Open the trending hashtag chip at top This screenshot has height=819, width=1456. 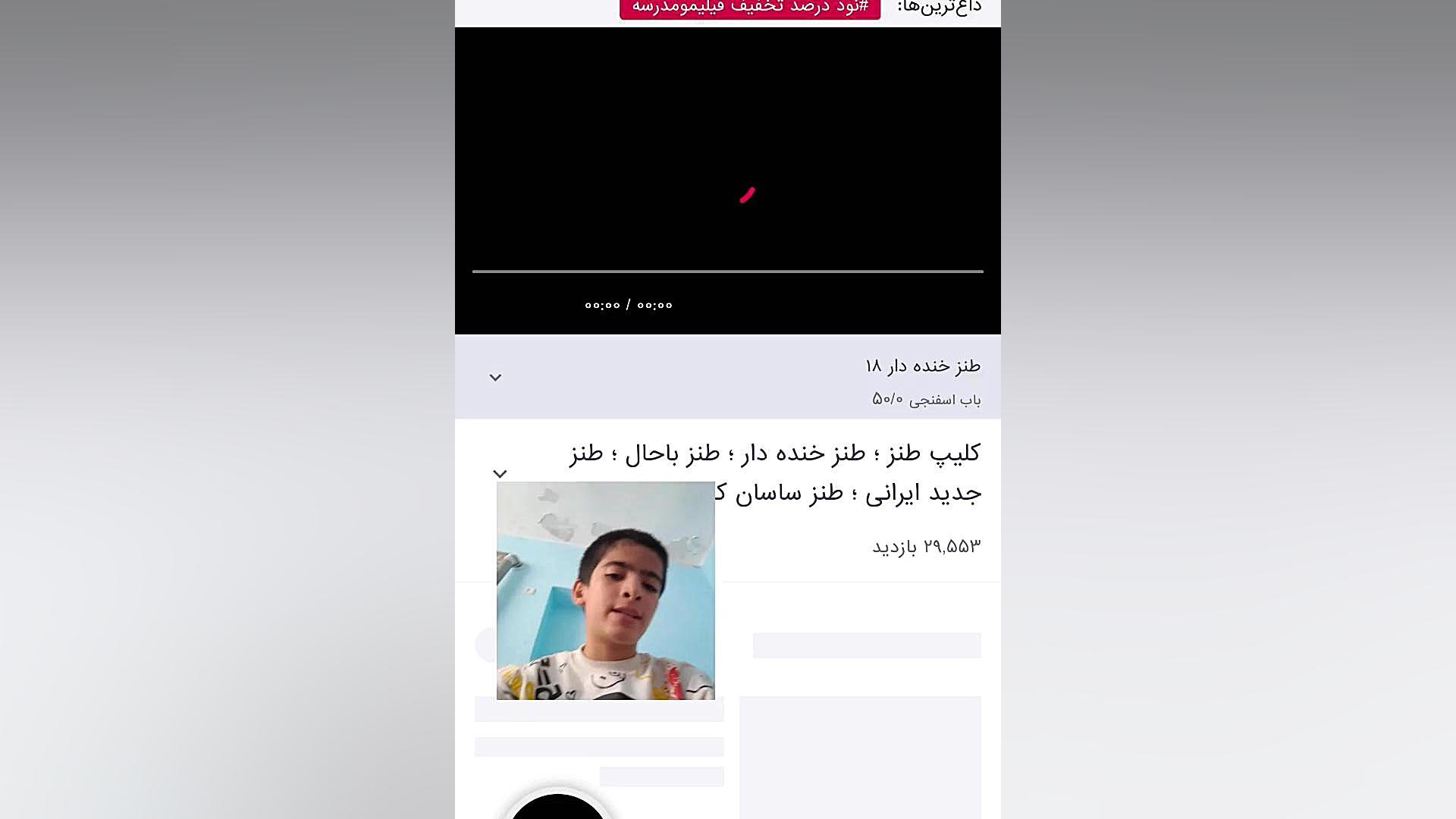(749, 8)
